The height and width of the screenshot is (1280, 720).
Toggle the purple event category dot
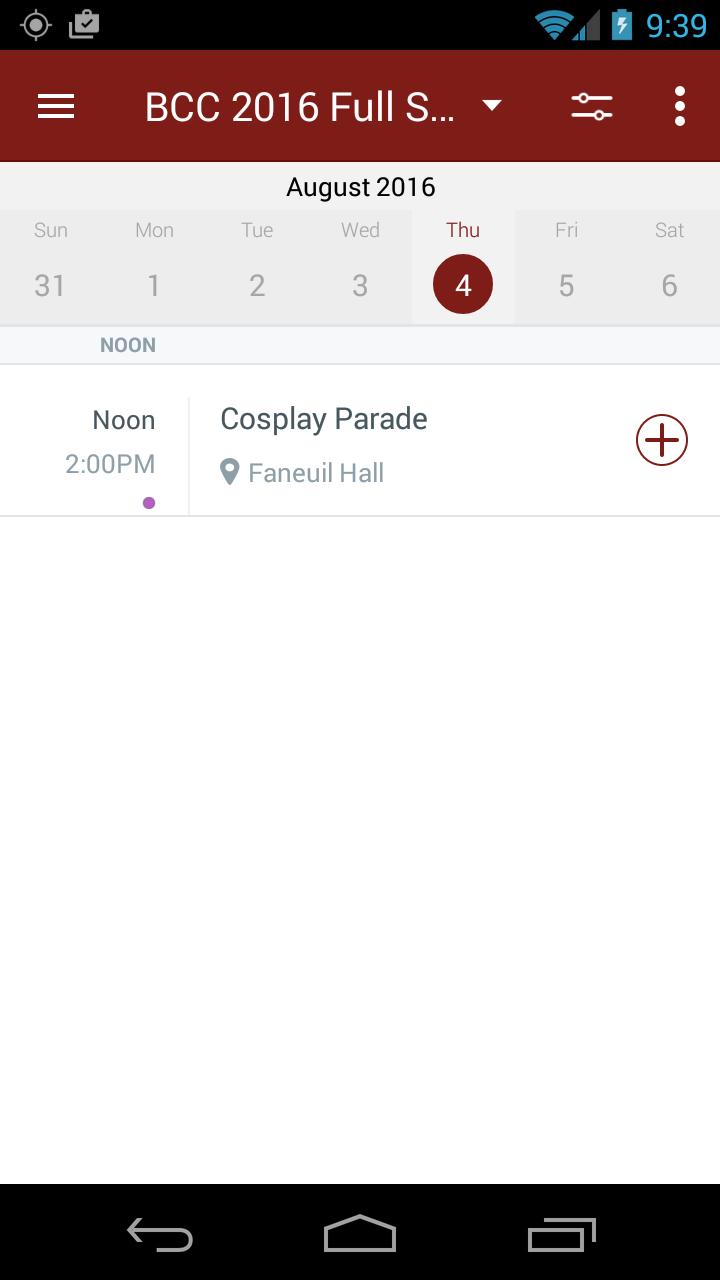[149, 503]
